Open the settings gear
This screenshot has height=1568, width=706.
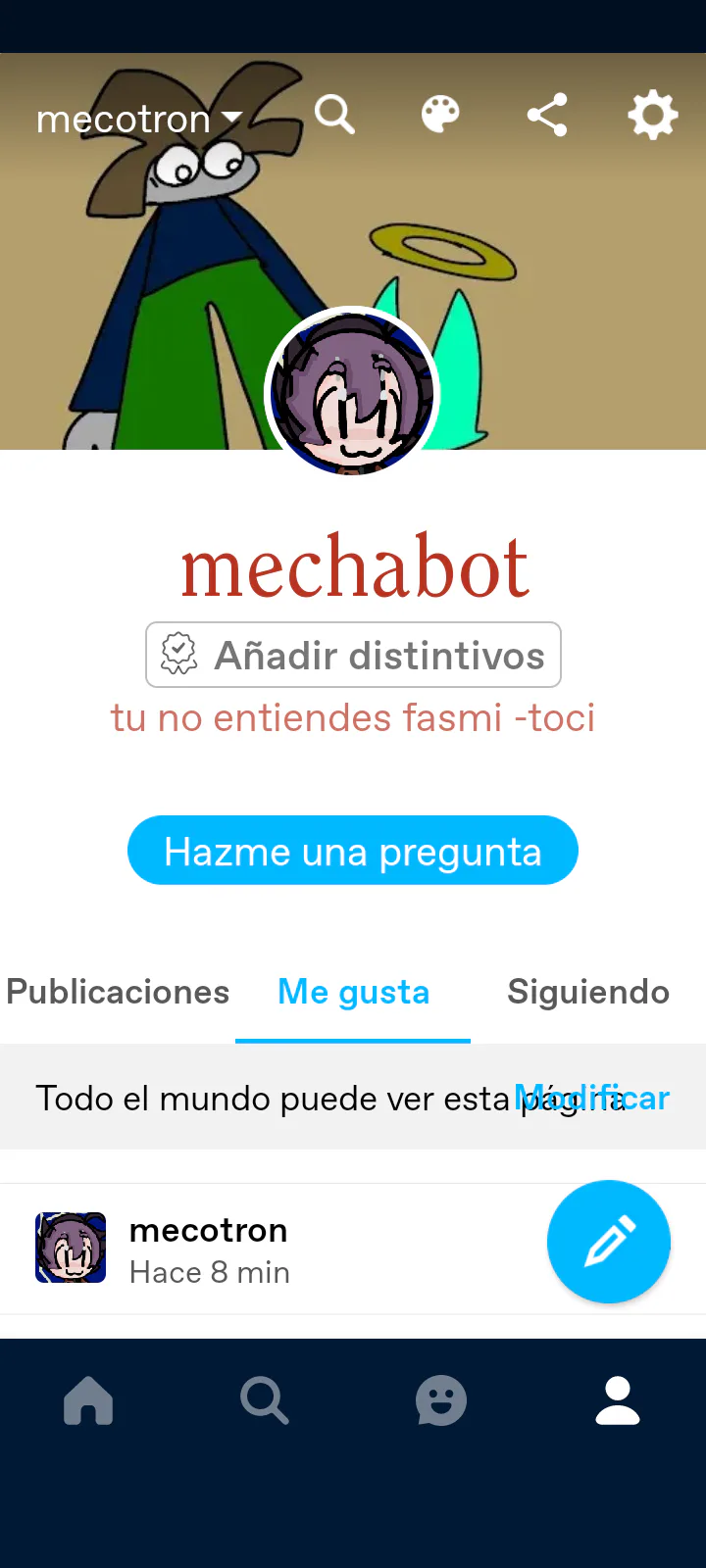coord(653,115)
